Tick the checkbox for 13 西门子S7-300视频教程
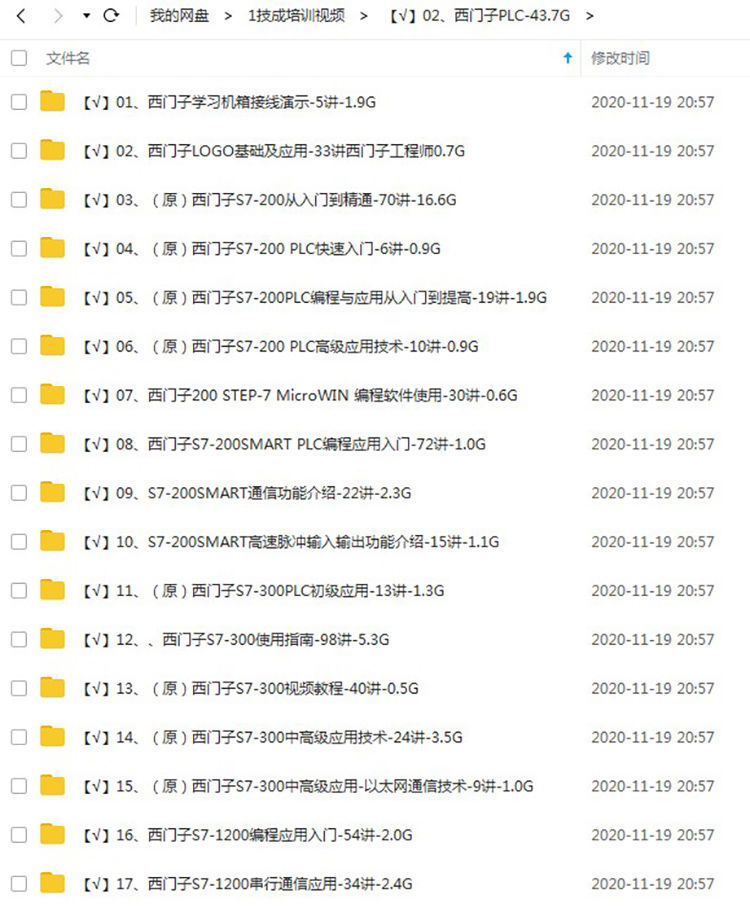Image resolution: width=750 pixels, height=921 pixels. click(19, 689)
